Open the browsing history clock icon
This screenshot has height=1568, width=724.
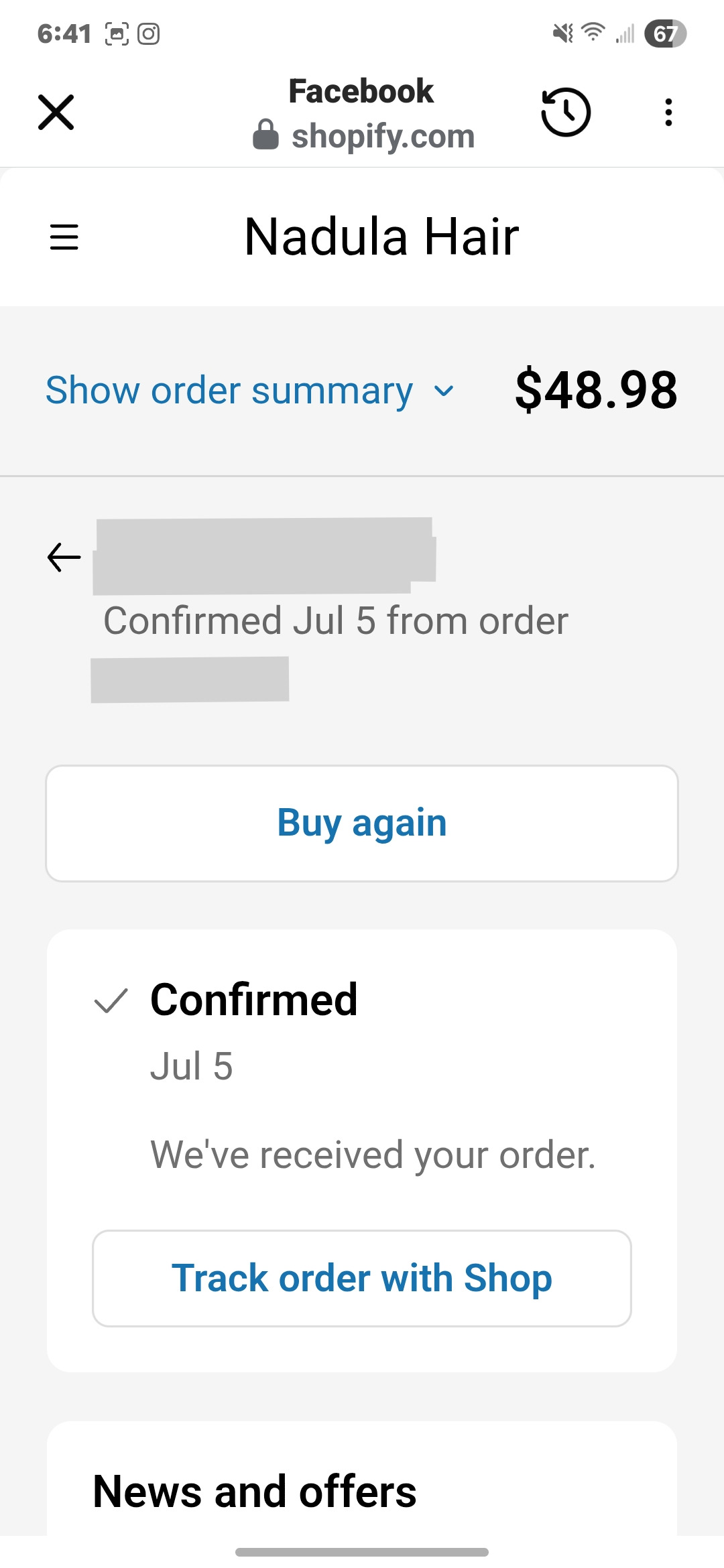click(x=566, y=112)
